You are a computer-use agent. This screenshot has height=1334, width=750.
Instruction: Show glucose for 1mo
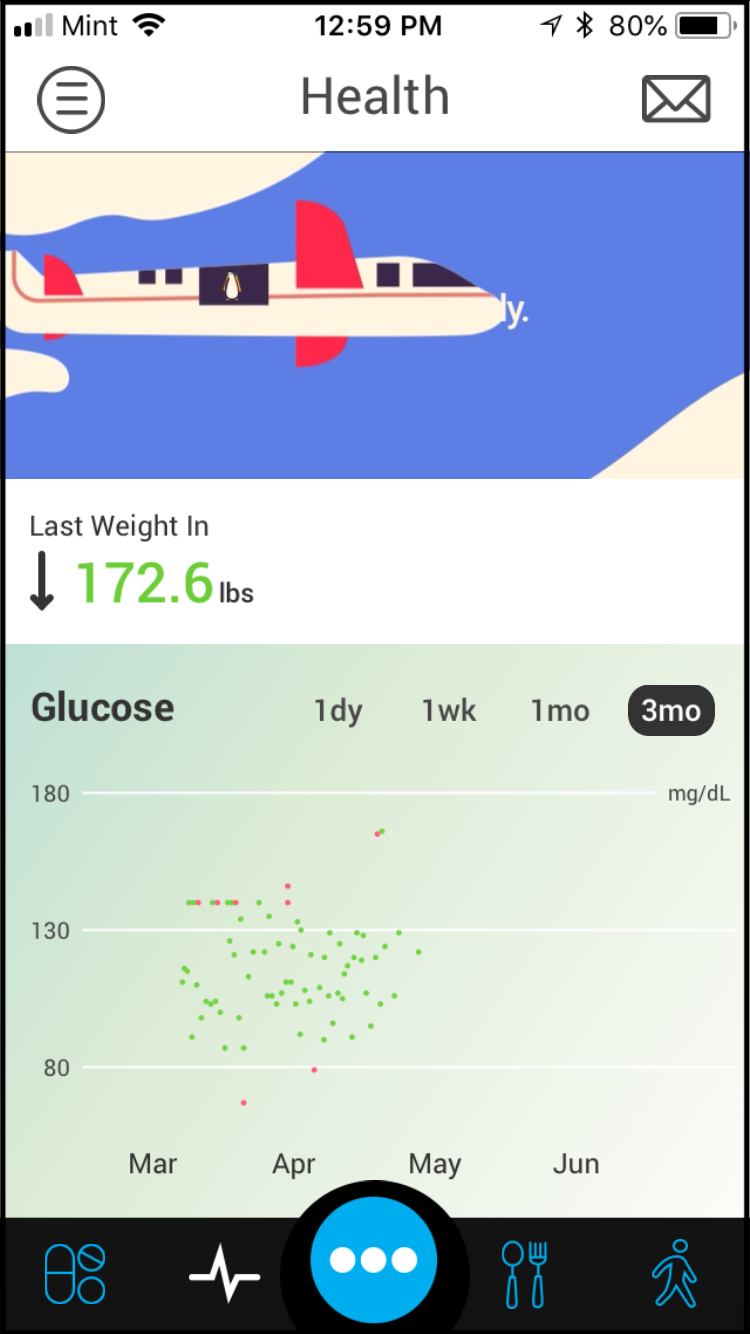pyautogui.click(x=560, y=711)
